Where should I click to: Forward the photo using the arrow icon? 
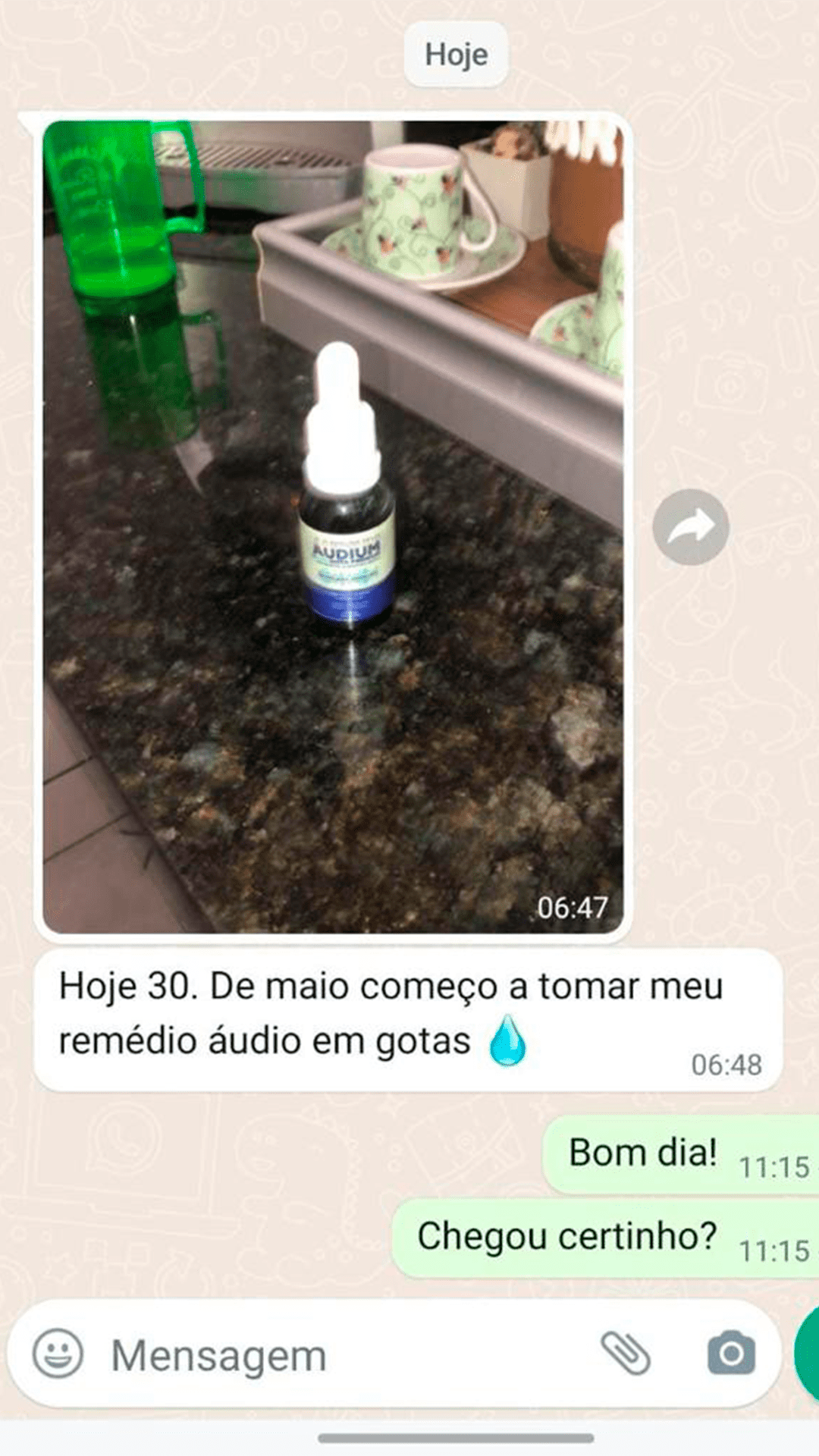(691, 527)
